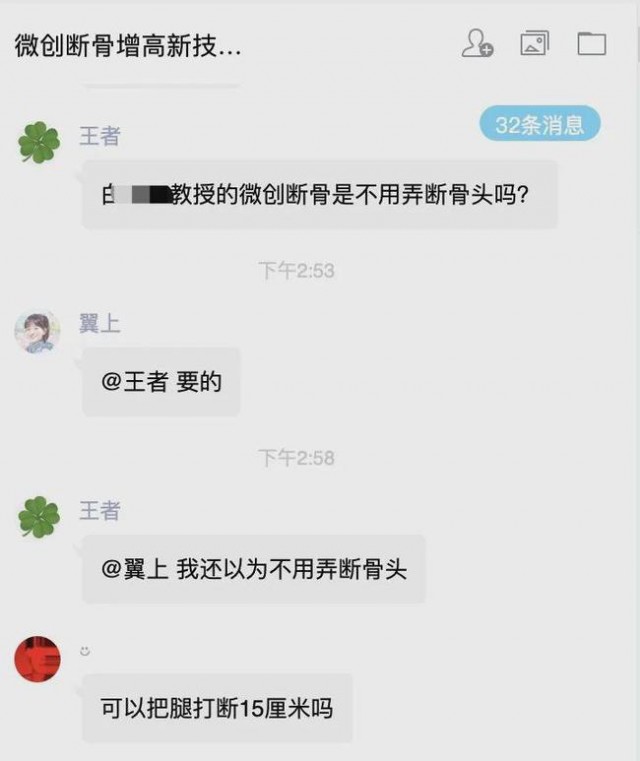Open the group files folder icon
Image resolution: width=640 pixels, height=761 pixels.
[592, 43]
